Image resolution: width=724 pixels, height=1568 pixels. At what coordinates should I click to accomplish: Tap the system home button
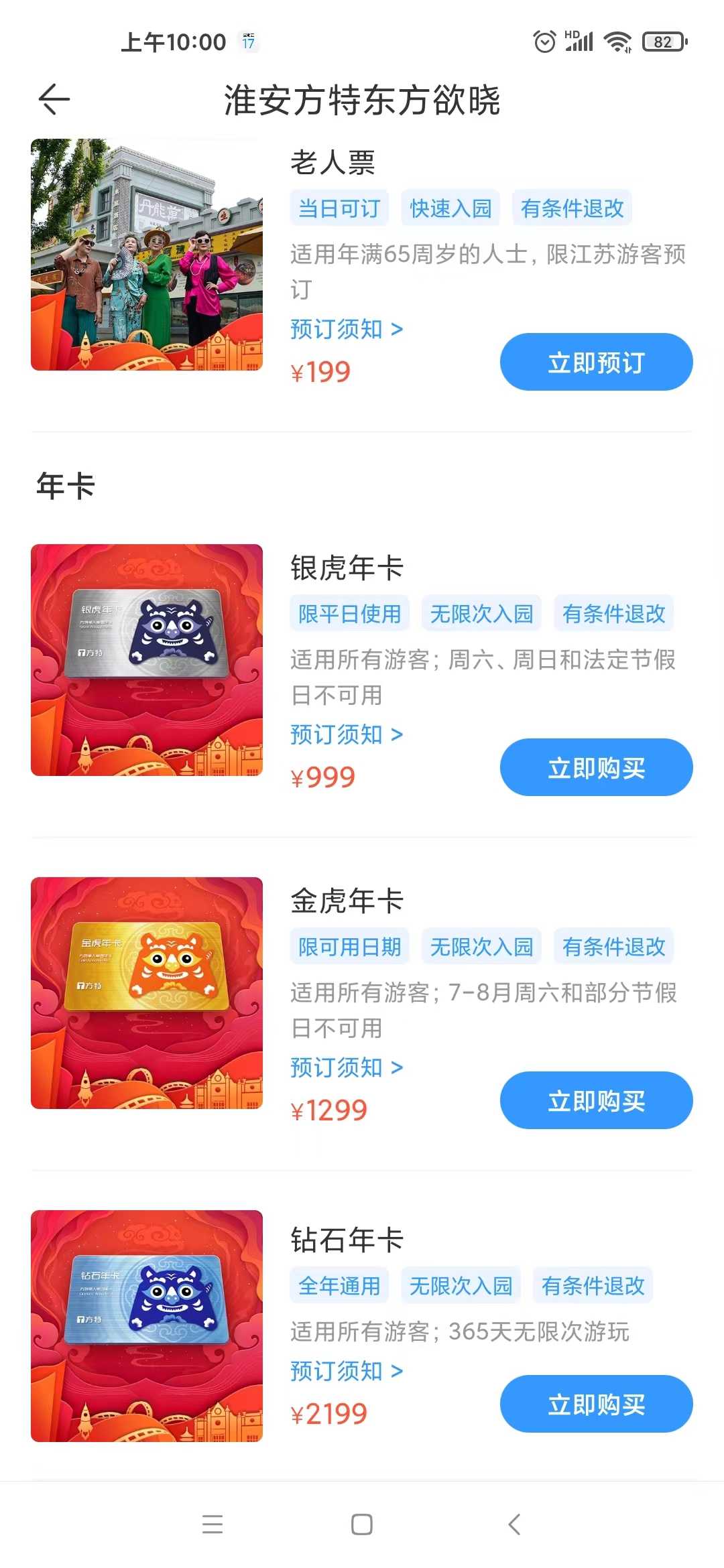point(362,1524)
